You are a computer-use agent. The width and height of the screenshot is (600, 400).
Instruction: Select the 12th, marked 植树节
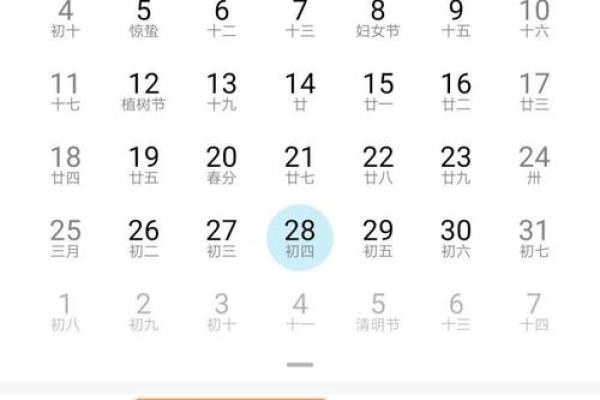pyautogui.click(x=144, y=91)
